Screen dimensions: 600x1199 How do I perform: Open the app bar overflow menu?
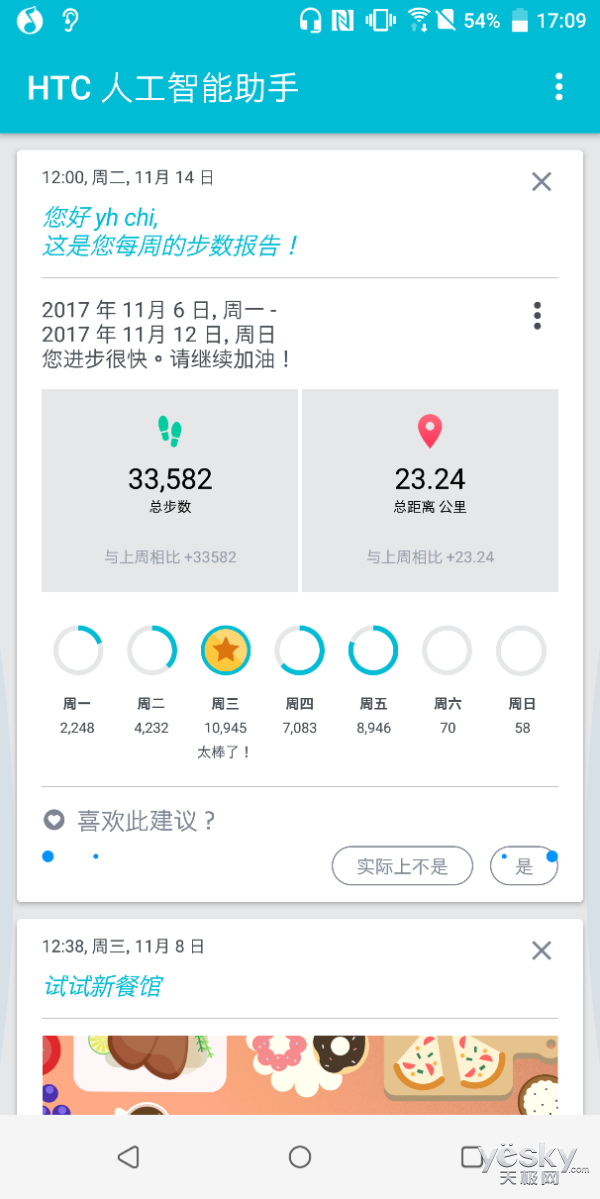click(559, 87)
